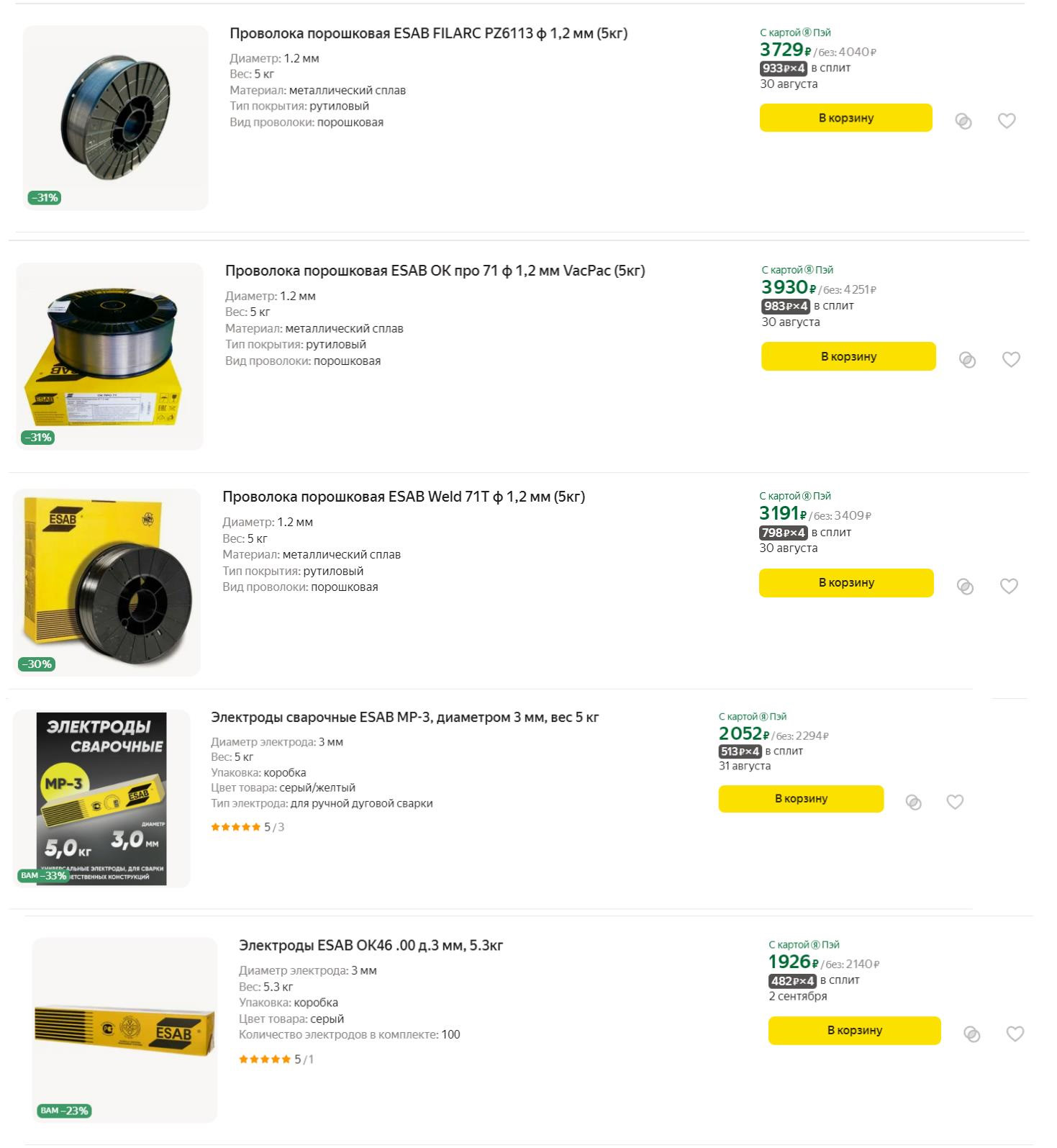Add ESAB ОК46 .00 electrodes to cart
1057x1148 pixels.
854,1031
